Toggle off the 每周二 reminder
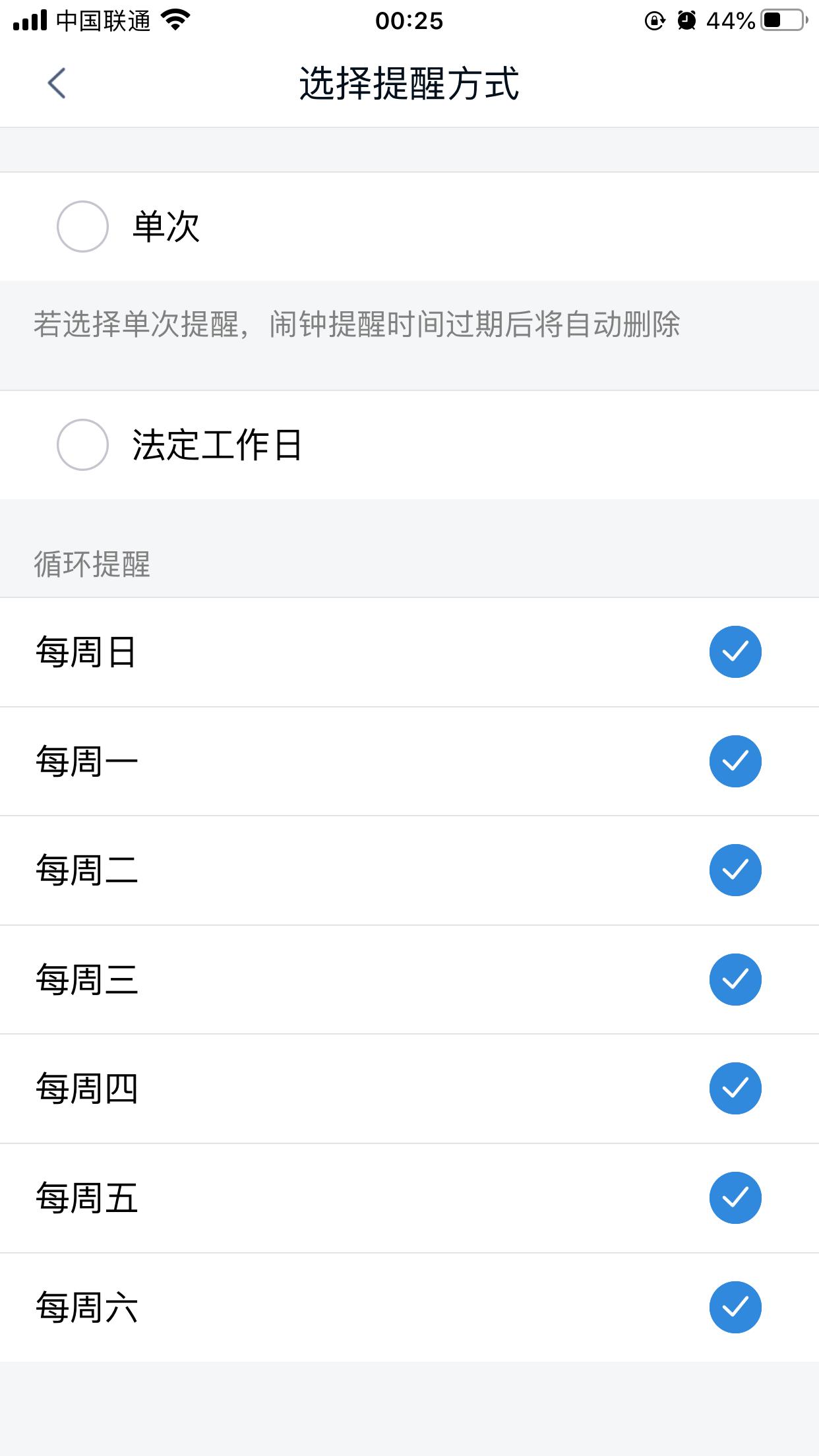This screenshot has width=819, height=1456. [735, 870]
